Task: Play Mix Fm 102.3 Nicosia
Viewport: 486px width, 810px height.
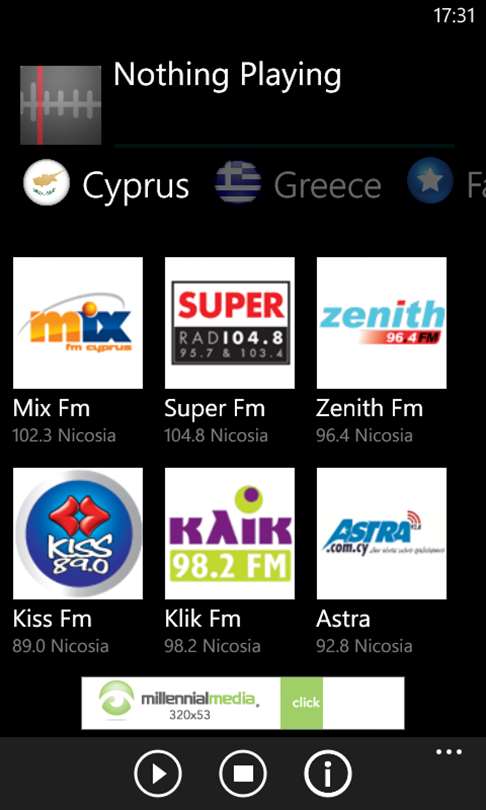Action: tap(77, 351)
